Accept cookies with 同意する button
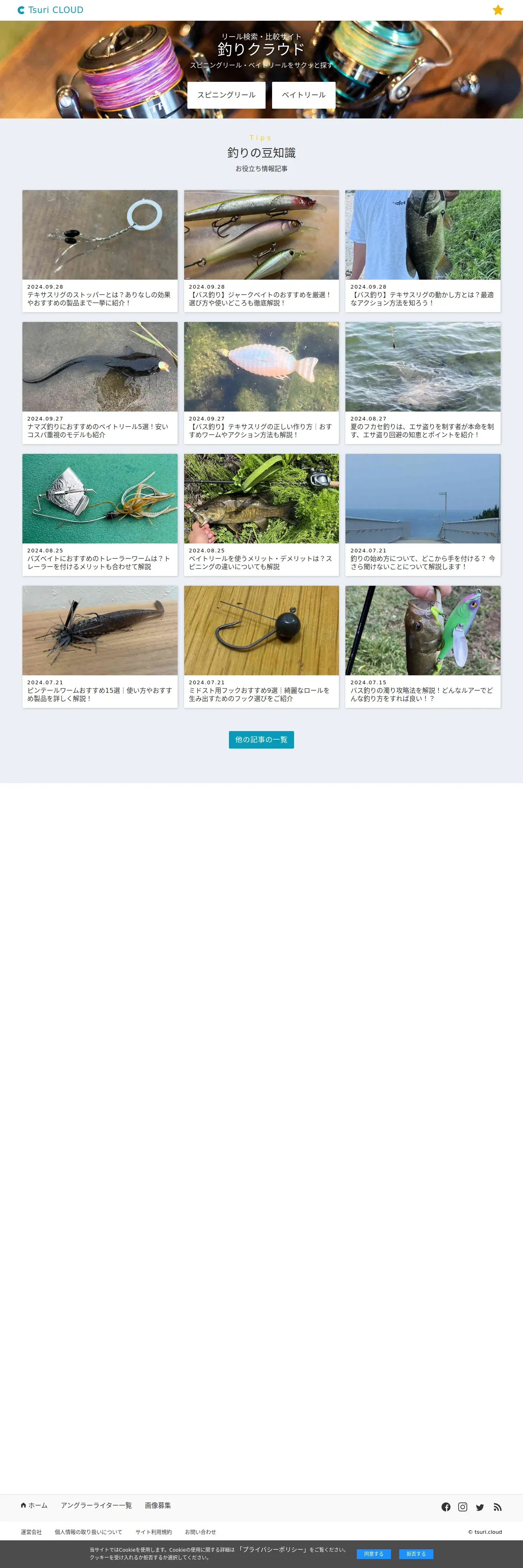The height and width of the screenshot is (1568, 523). pos(373,1554)
